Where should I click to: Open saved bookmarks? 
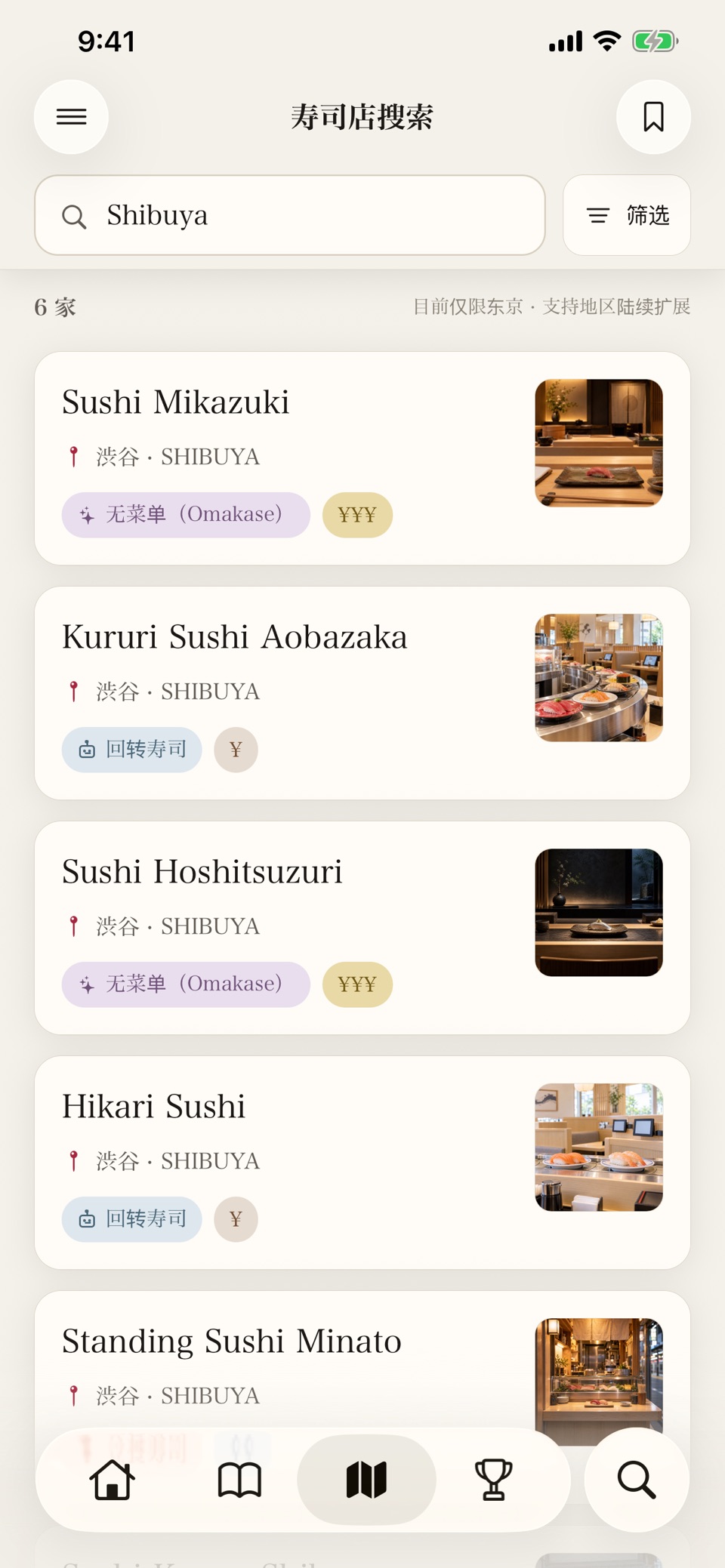(x=653, y=117)
